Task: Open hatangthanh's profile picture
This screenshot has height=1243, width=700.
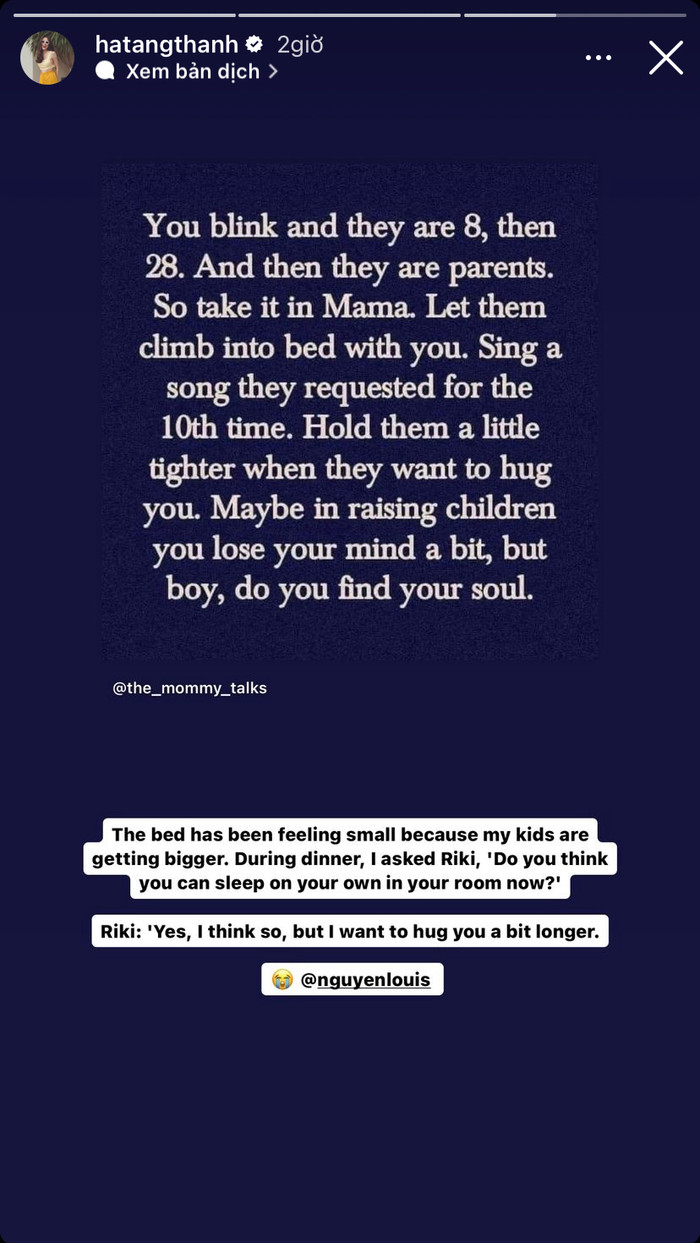Action: [x=47, y=58]
